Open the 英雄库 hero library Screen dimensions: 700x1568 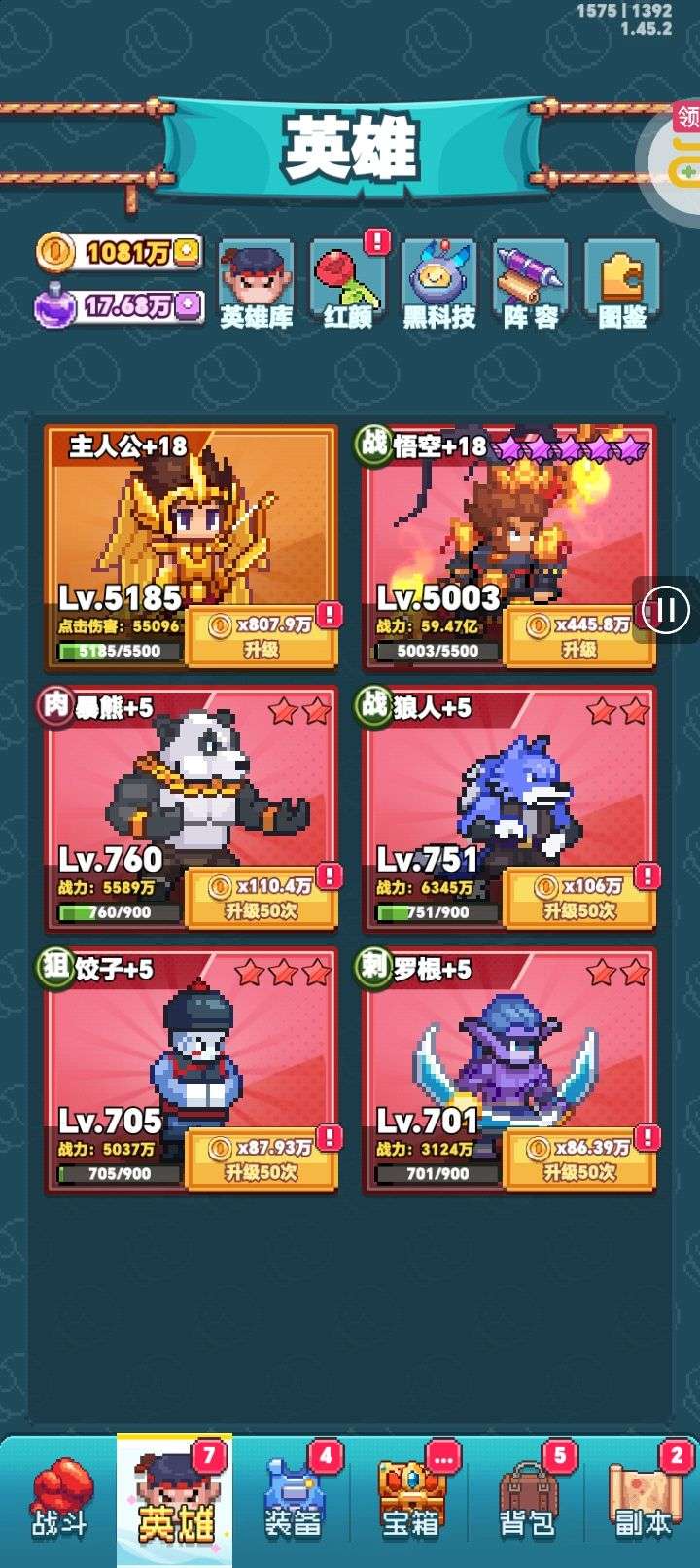[x=256, y=285]
